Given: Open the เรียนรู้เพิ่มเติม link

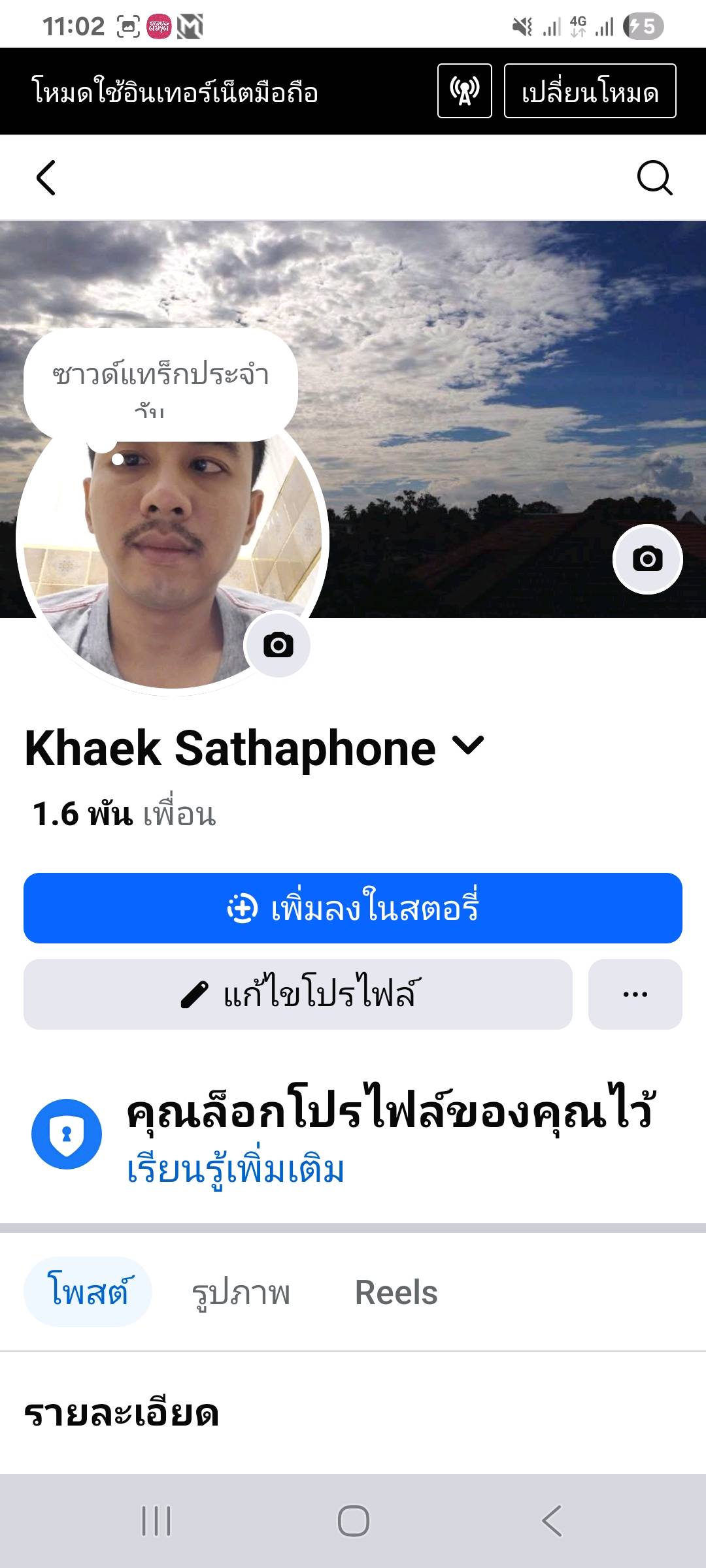Looking at the screenshot, I should (x=235, y=1170).
